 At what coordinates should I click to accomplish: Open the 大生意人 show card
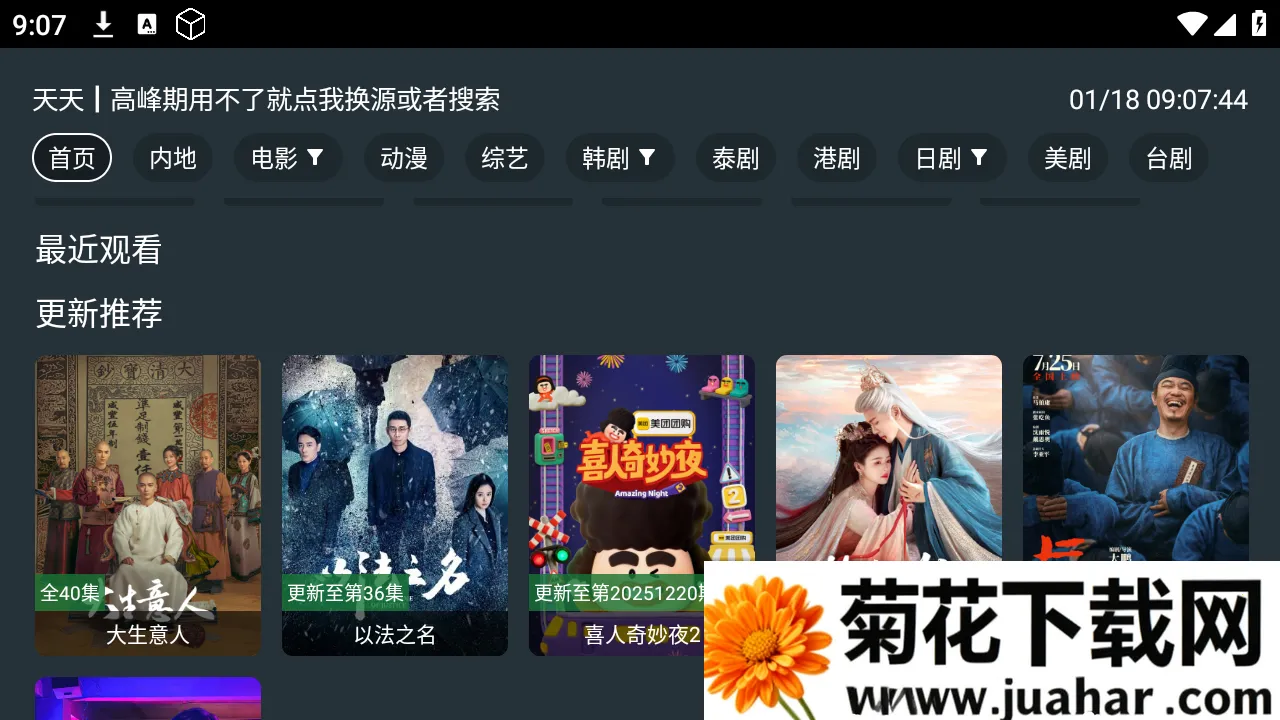click(148, 505)
